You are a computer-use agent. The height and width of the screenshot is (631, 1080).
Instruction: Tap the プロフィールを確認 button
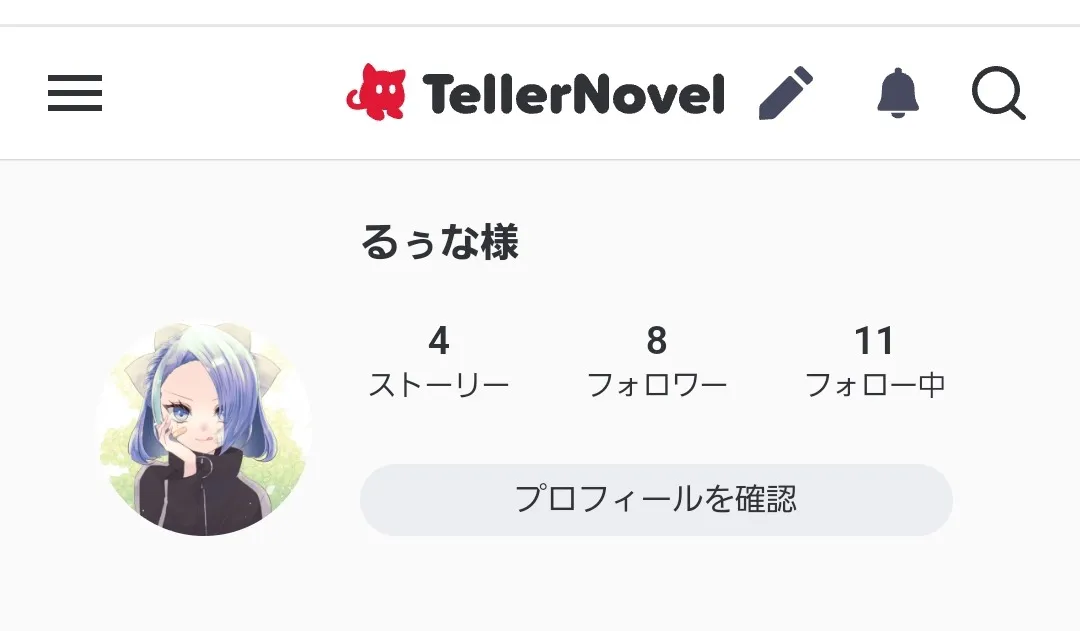(x=656, y=499)
